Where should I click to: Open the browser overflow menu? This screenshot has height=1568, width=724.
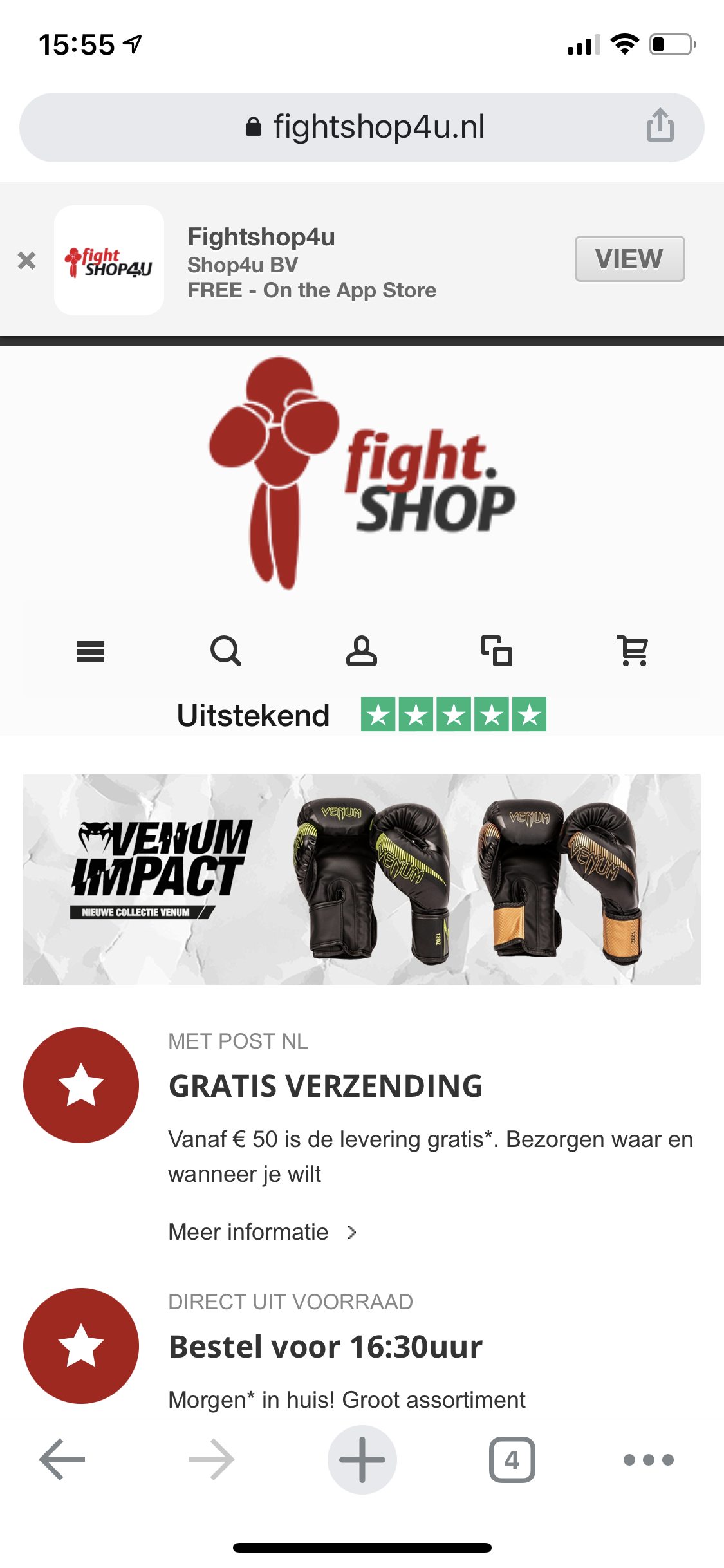(x=648, y=1459)
